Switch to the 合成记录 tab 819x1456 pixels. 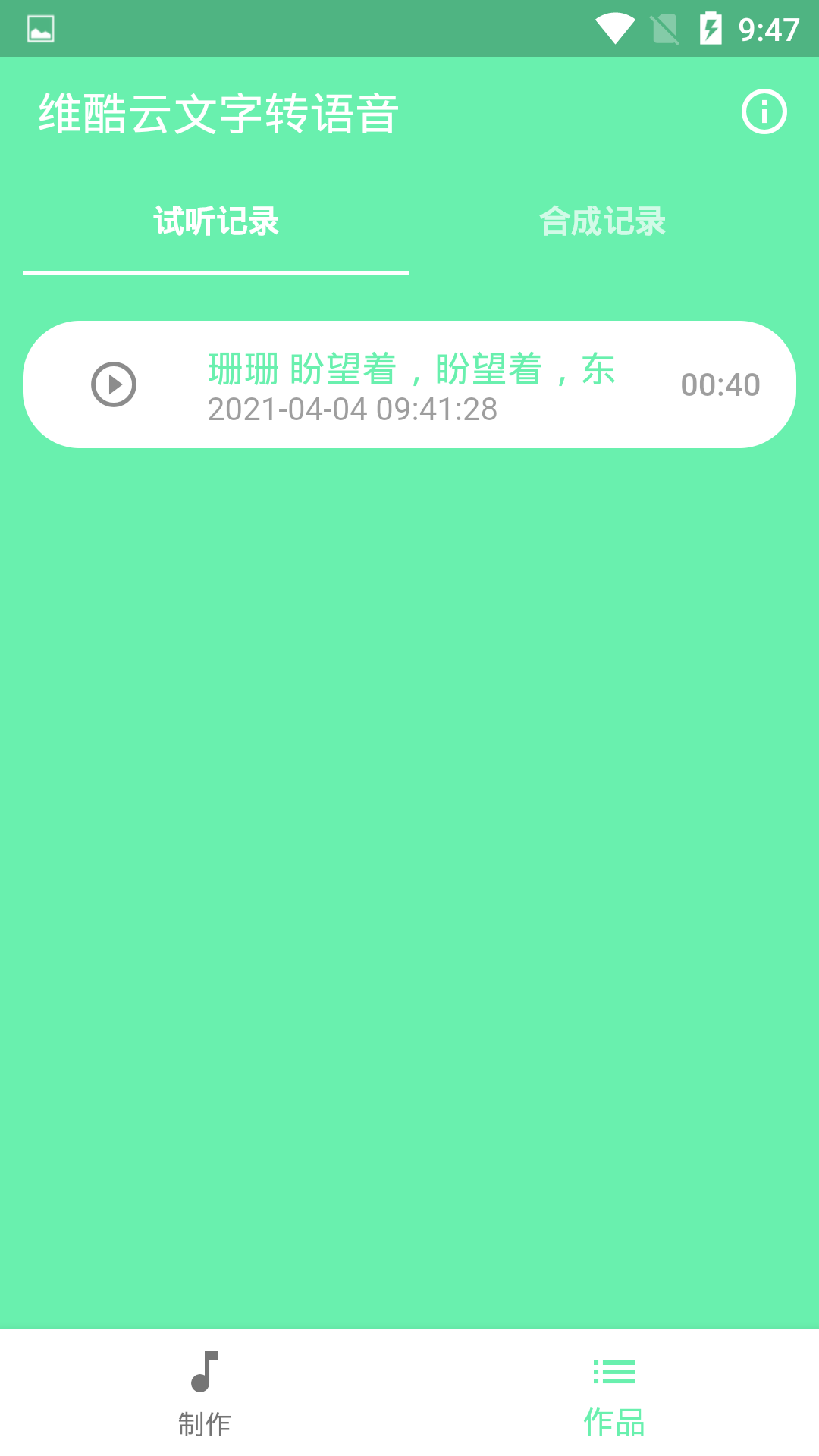(x=602, y=221)
